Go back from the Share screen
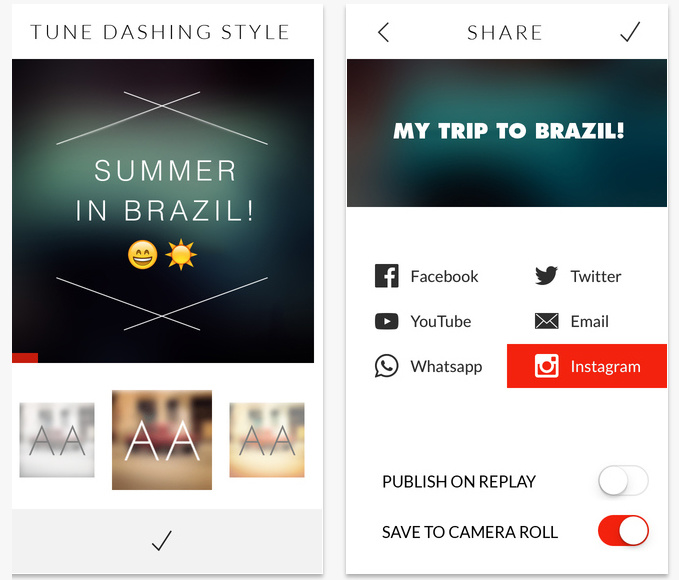This screenshot has height=580, width=679. (383, 33)
